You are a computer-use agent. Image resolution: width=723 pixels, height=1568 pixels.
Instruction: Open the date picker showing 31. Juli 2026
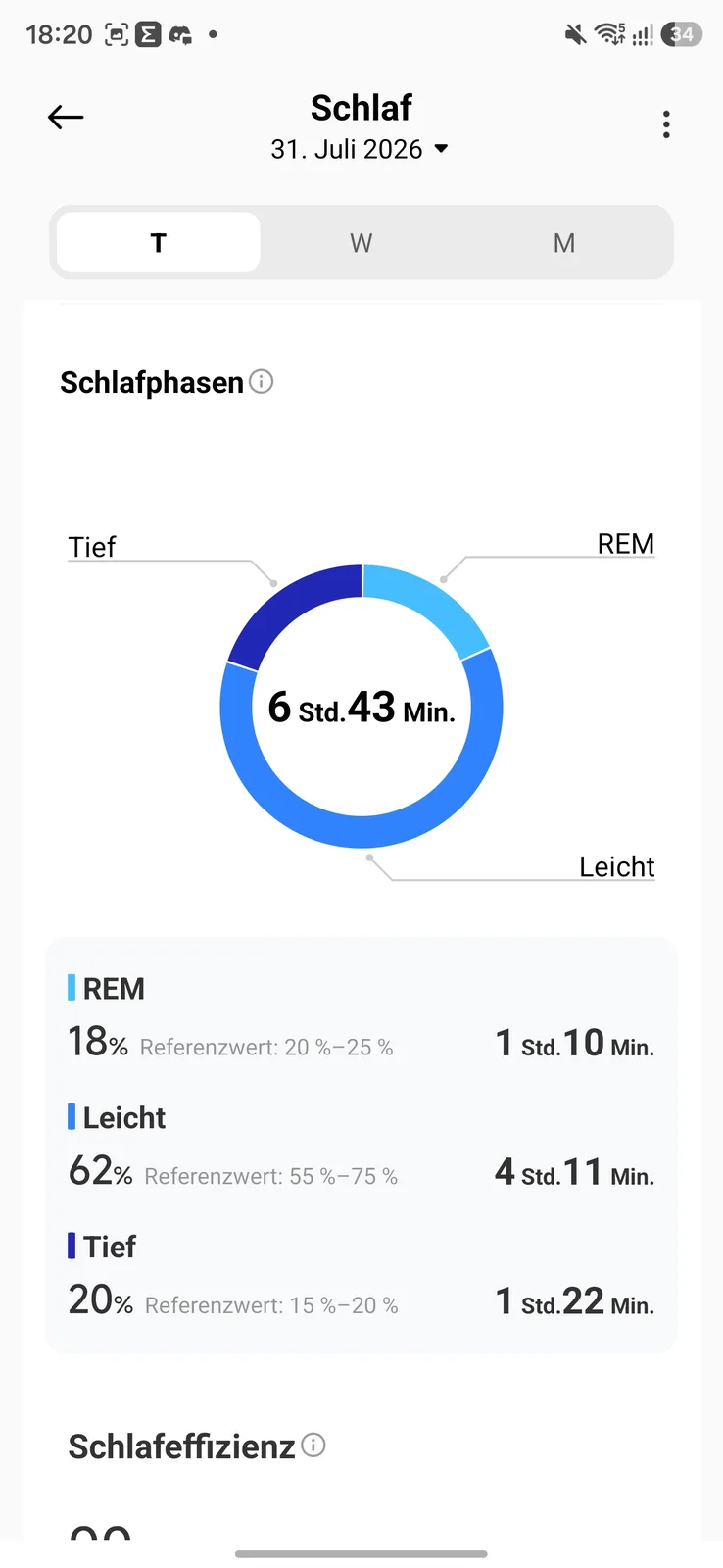click(360, 149)
